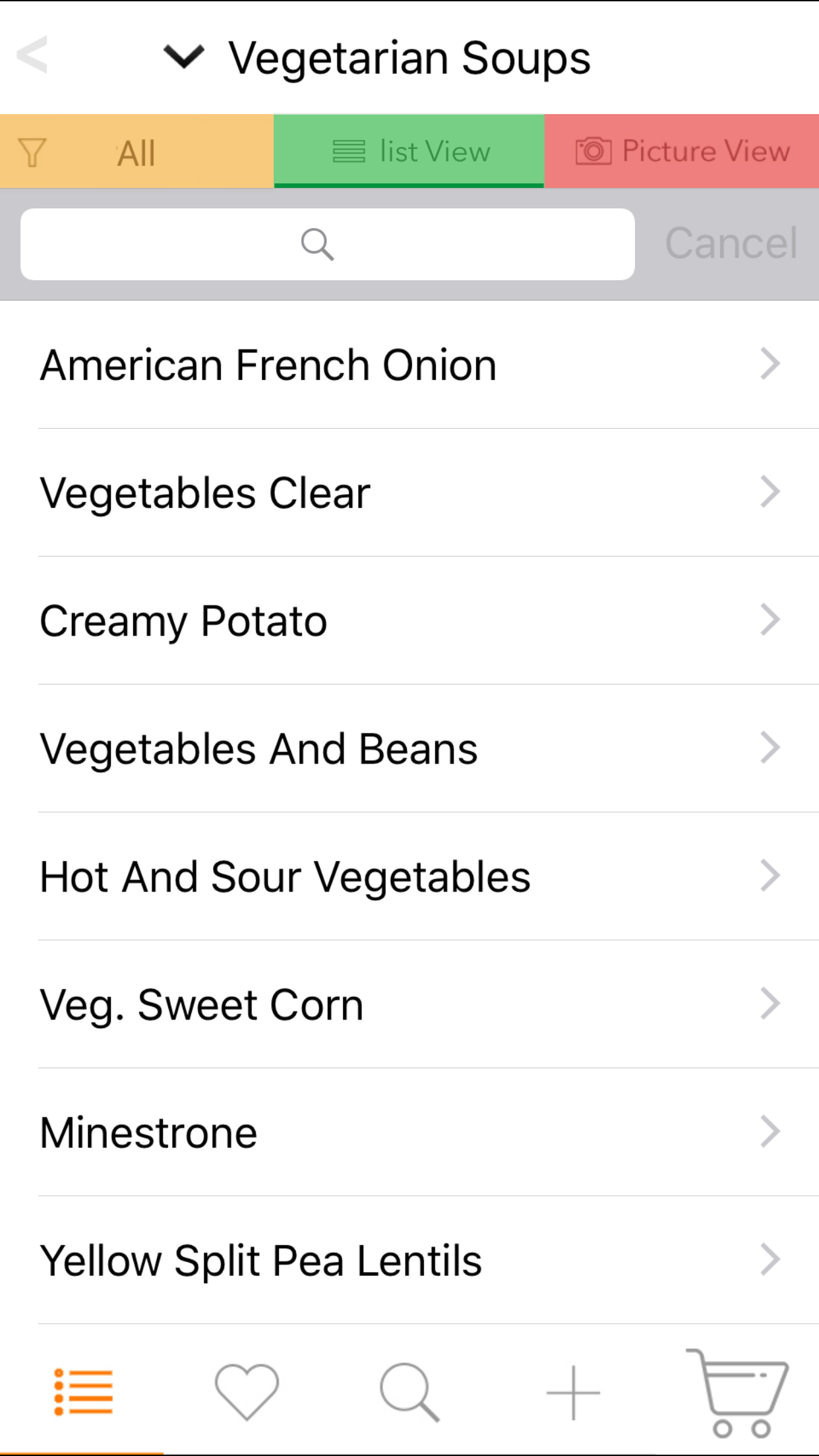This screenshot has height=1456, width=819.
Task: Go to the favorites heart tab
Action: pos(247,1391)
